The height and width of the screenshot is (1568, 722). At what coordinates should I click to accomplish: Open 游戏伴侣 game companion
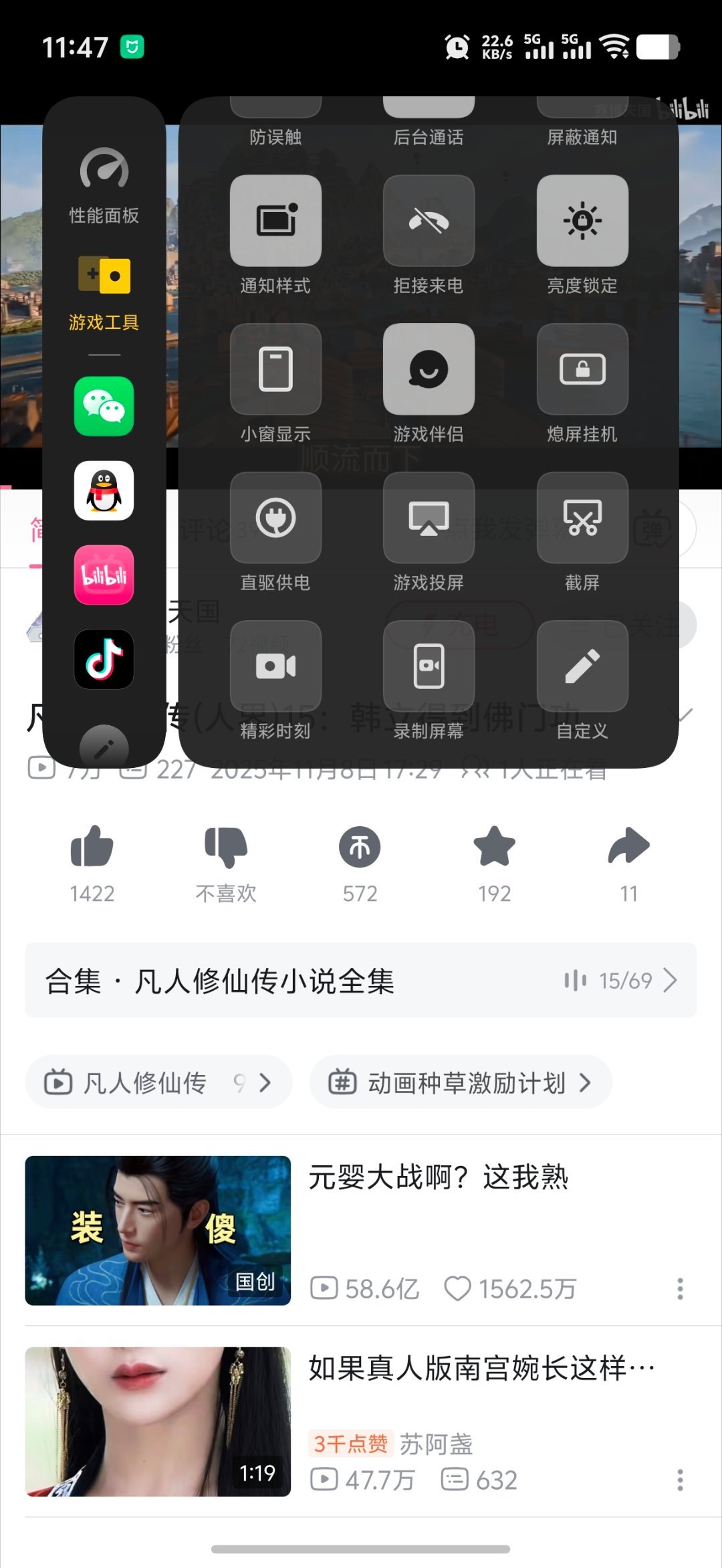(429, 370)
